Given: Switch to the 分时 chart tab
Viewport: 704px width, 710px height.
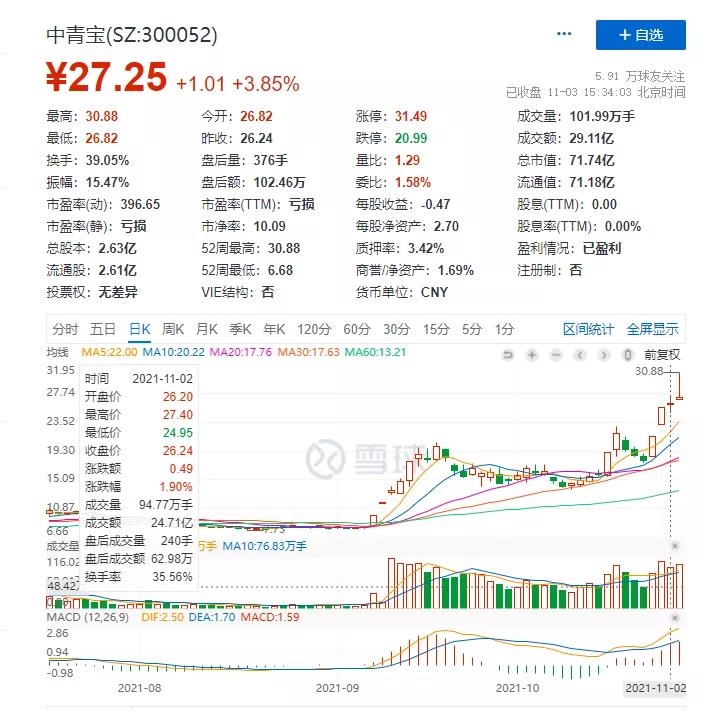Looking at the screenshot, I should point(65,329).
